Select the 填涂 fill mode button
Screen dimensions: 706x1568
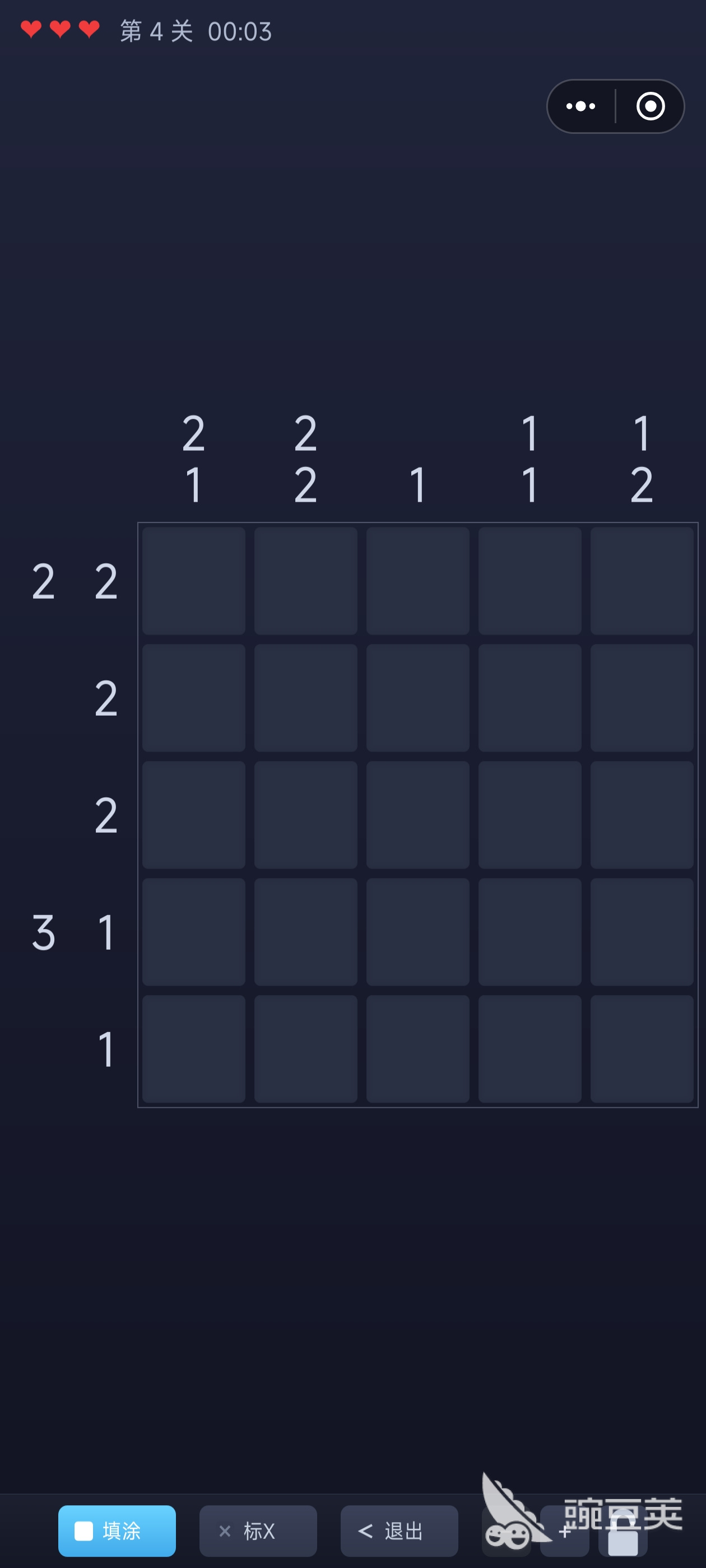click(x=117, y=1530)
